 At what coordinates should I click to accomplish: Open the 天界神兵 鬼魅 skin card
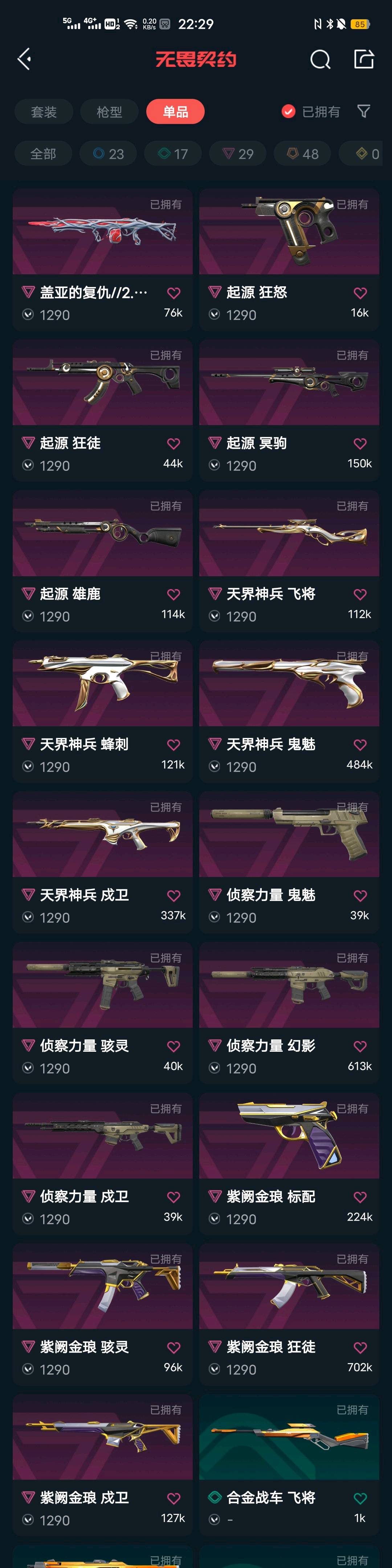[289, 694]
